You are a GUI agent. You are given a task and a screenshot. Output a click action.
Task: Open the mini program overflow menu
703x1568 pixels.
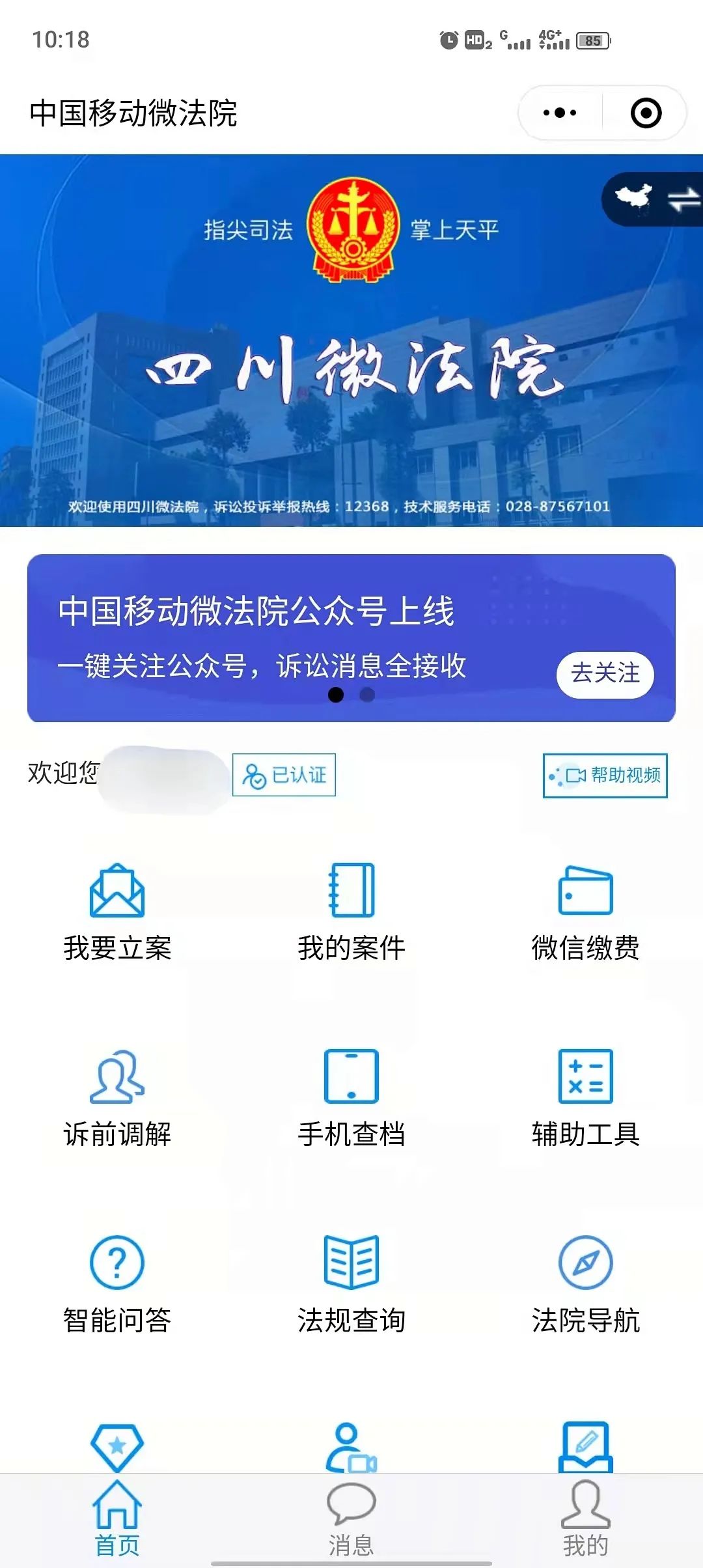560,113
